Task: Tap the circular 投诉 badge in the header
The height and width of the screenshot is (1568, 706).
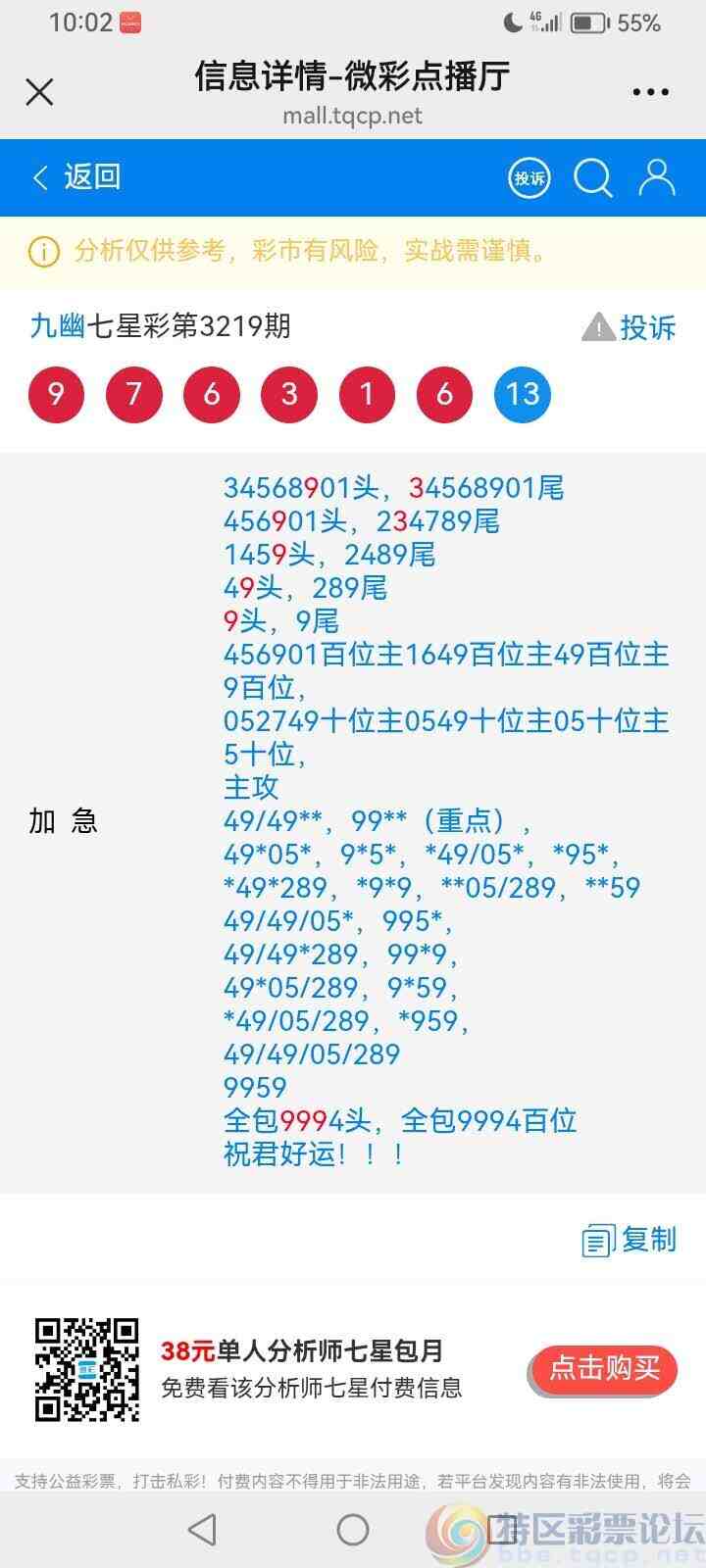Action: pos(528,178)
